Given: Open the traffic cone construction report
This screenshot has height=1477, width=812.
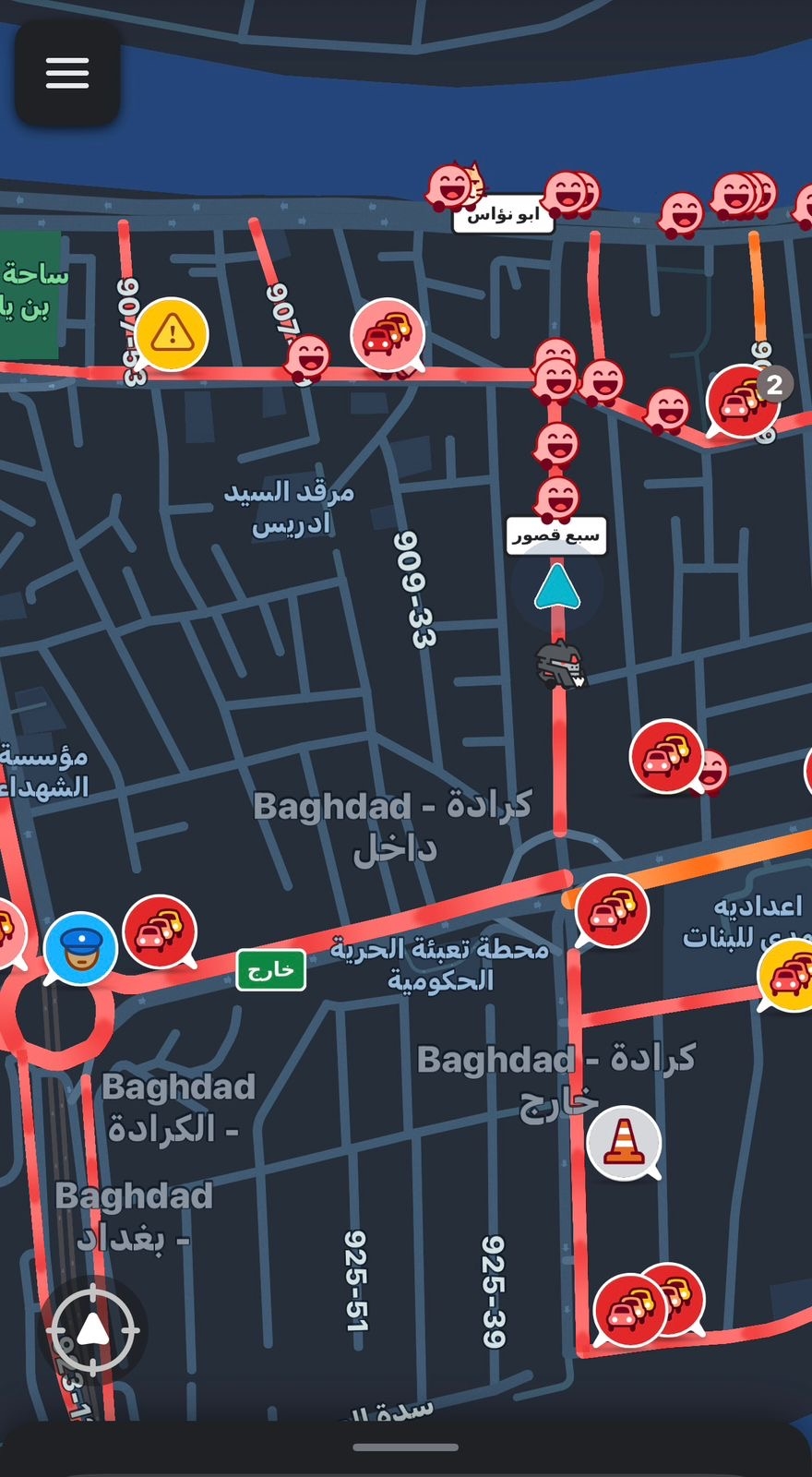Looking at the screenshot, I should (x=624, y=1142).
